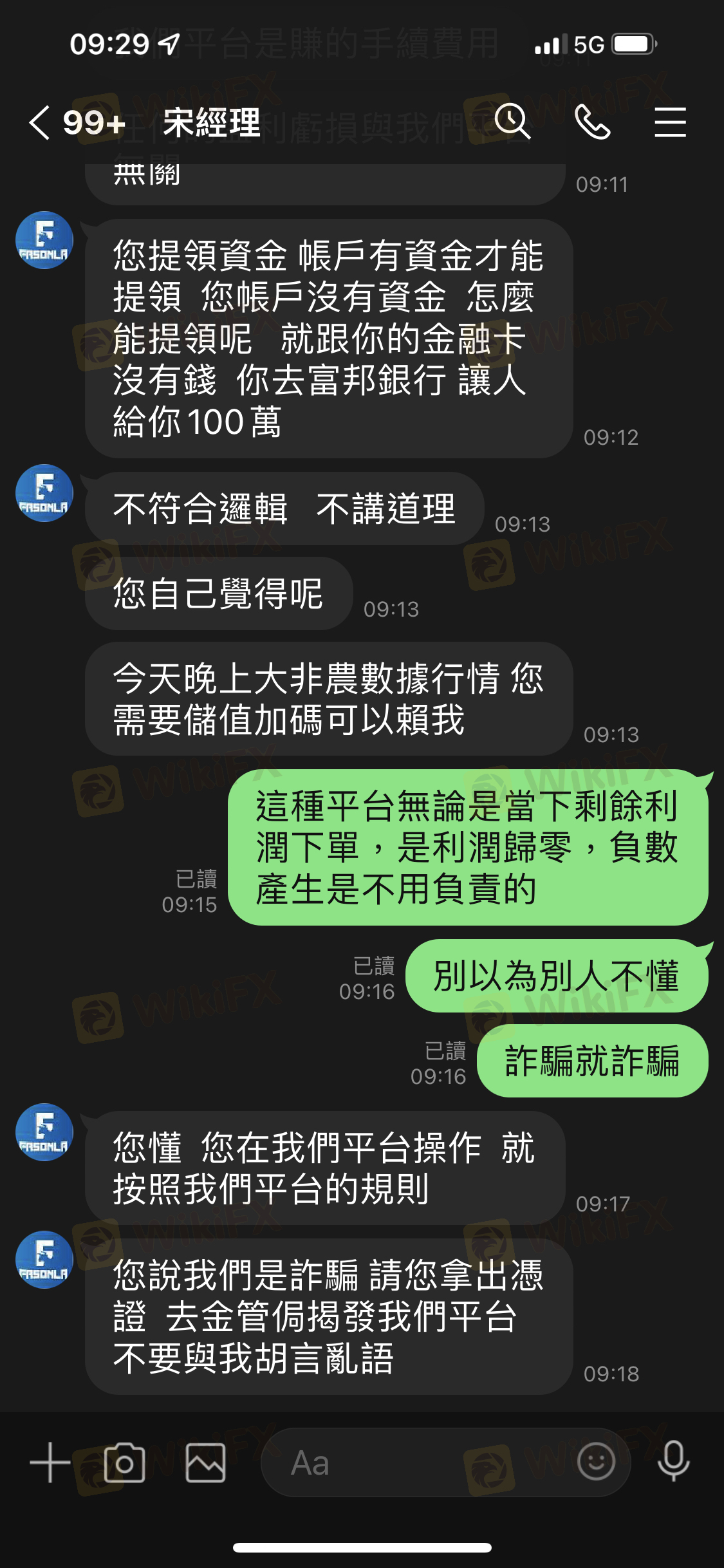Open the plus attachment menu
The image size is (724, 1568).
click(x=50, y=1462)
